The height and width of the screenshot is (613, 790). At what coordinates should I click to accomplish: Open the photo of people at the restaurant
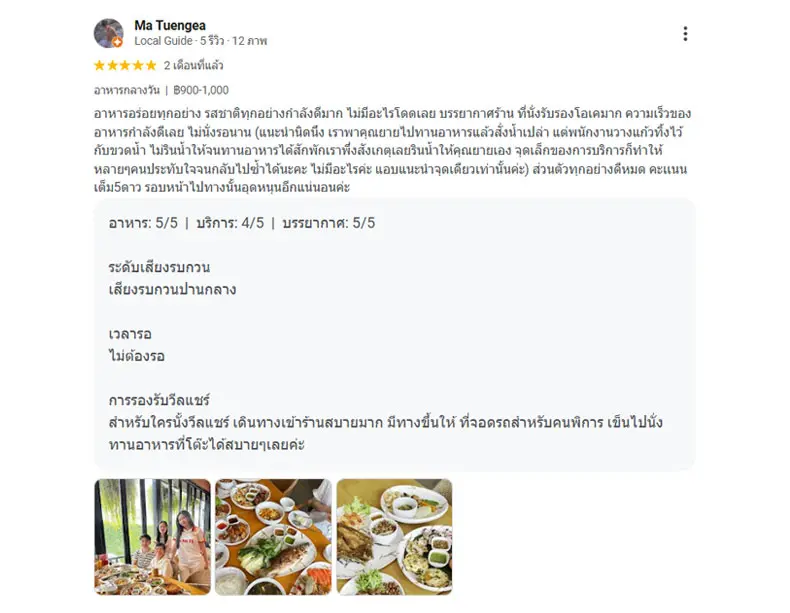[152, 536]
